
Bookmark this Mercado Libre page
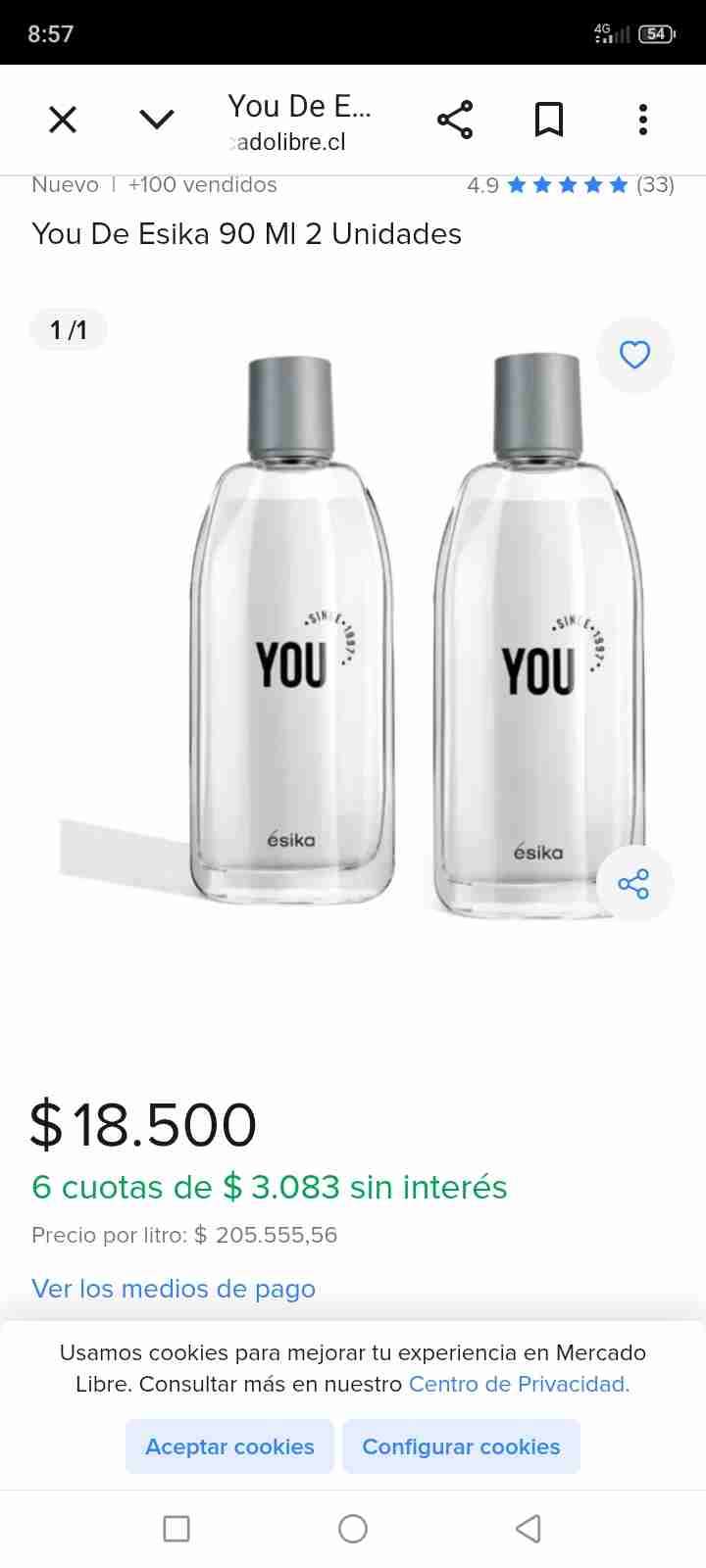click(x=549, y=120)
